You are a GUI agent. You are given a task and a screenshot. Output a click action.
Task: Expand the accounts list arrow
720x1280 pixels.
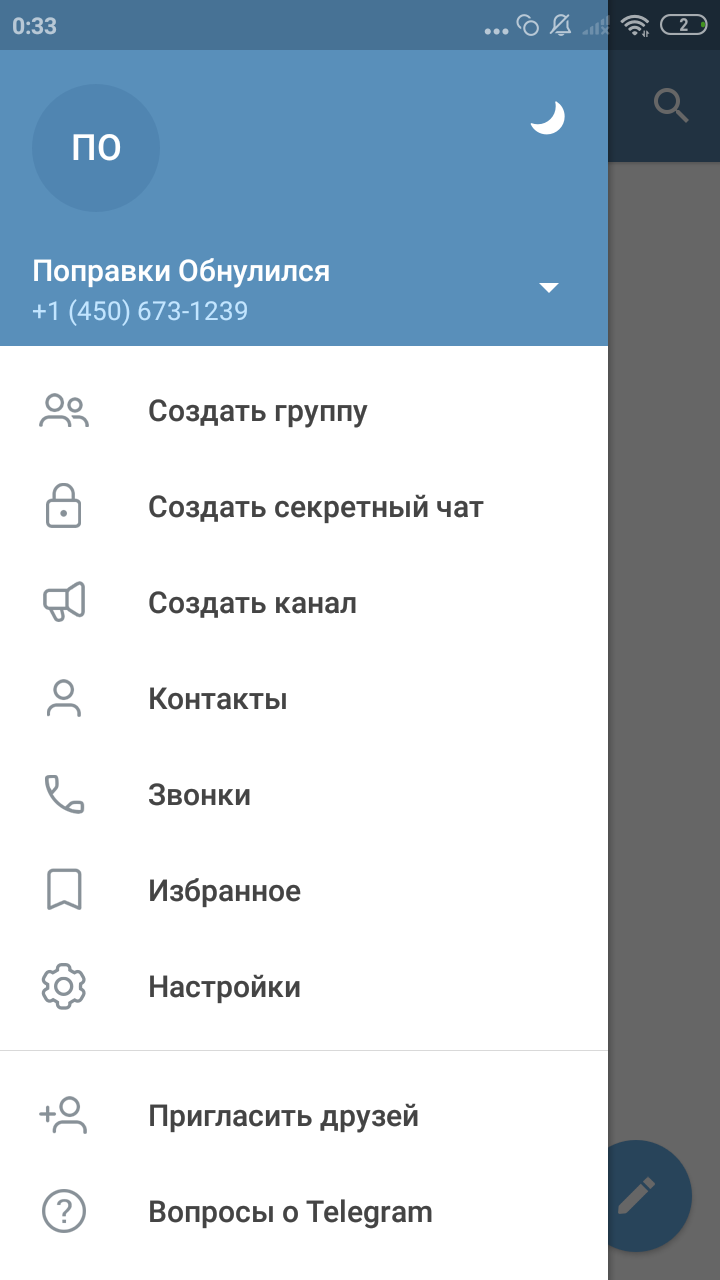pos(548,288)
